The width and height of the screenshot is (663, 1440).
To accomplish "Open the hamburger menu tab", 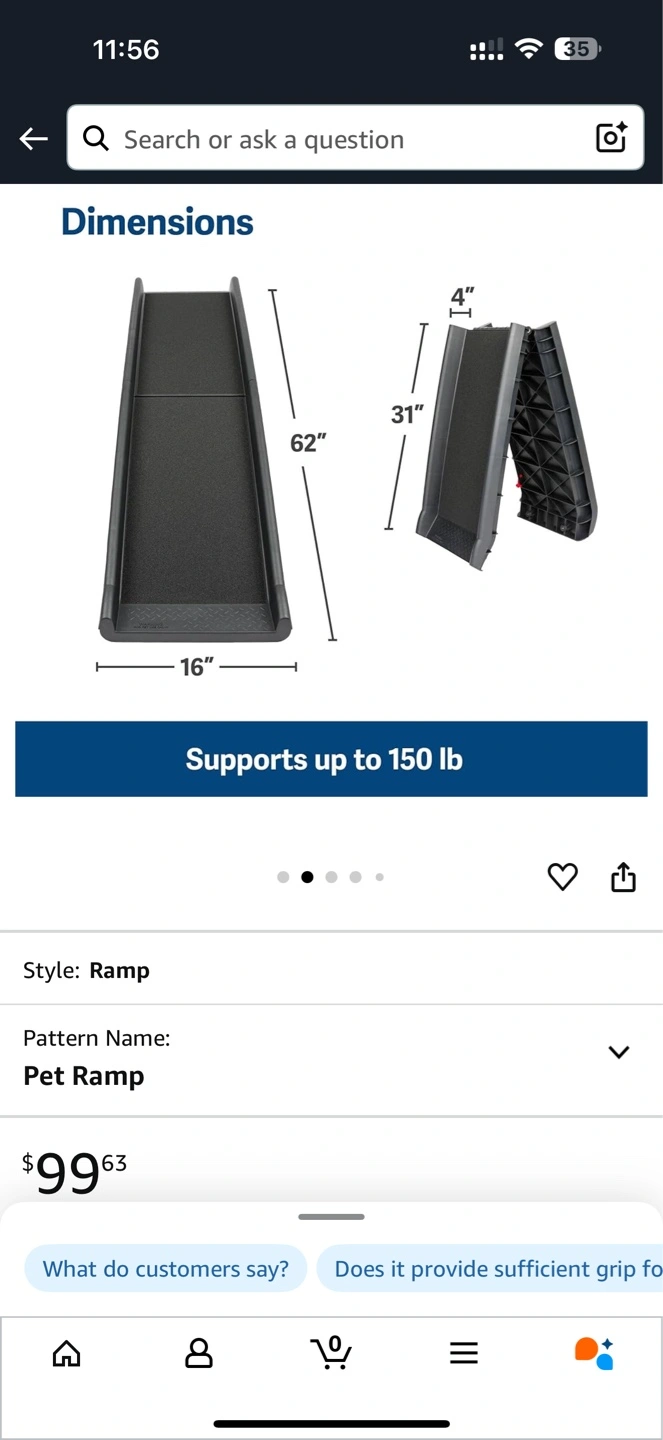I will click(464, 1353).
